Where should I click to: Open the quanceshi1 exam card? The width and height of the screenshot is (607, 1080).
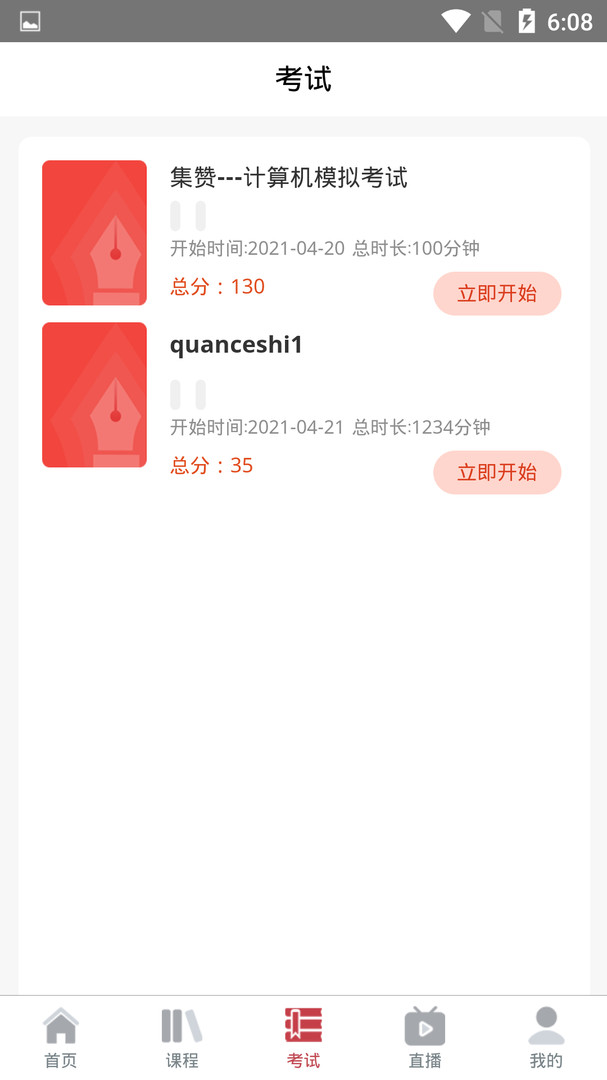(236, 345)
